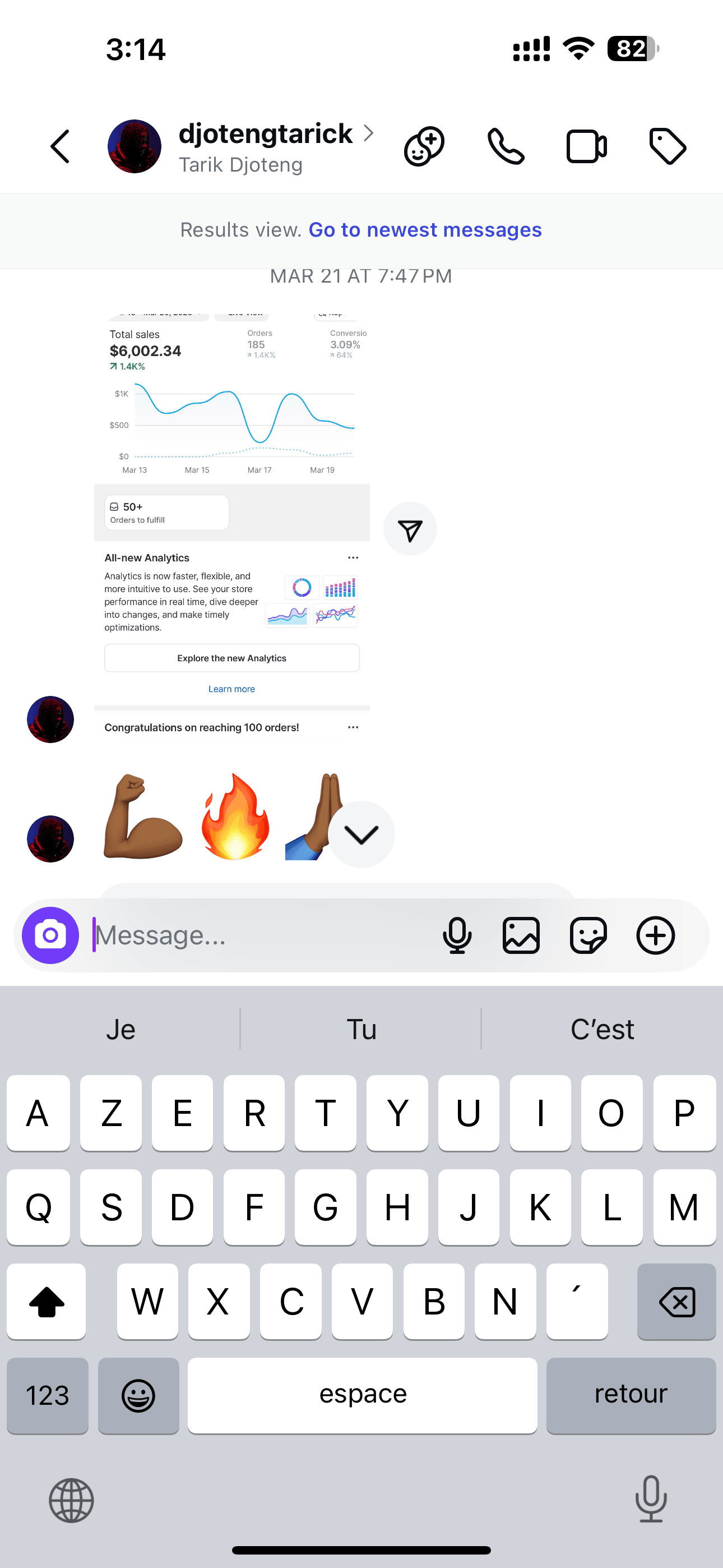The height and width of the screenshot is (1568, 723).
Task: Jump down with the chevron arrow button
Action: tap(361, 834)
